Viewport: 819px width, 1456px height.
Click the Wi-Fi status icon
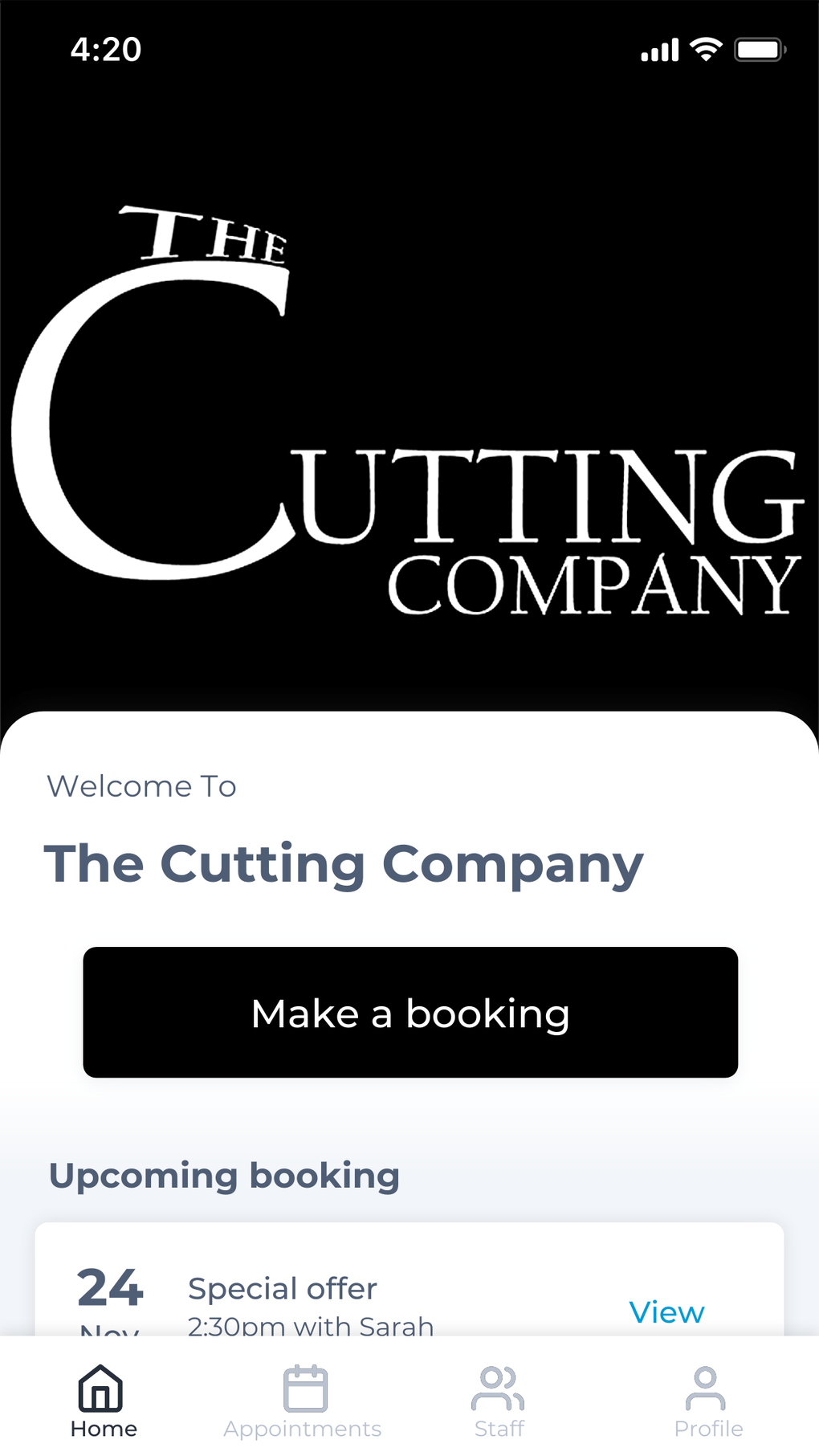click(x=705, y=50)
